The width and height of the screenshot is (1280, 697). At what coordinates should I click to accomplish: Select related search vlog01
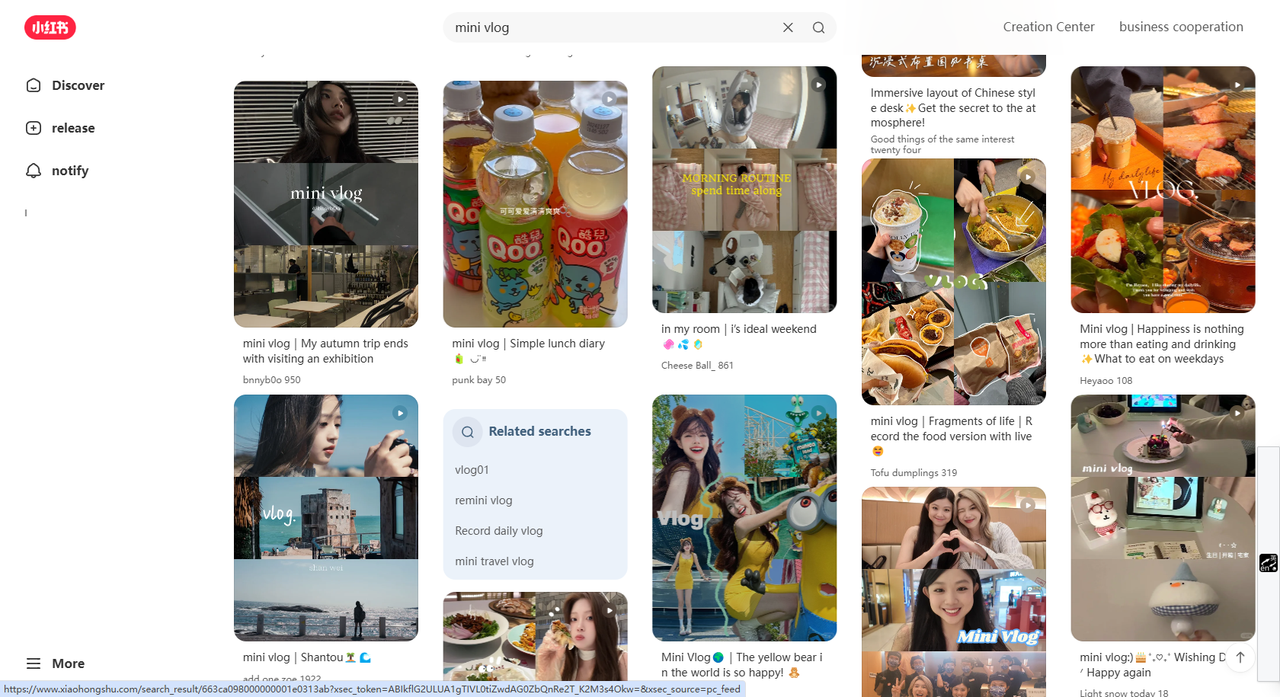click(x=472, y=470)
